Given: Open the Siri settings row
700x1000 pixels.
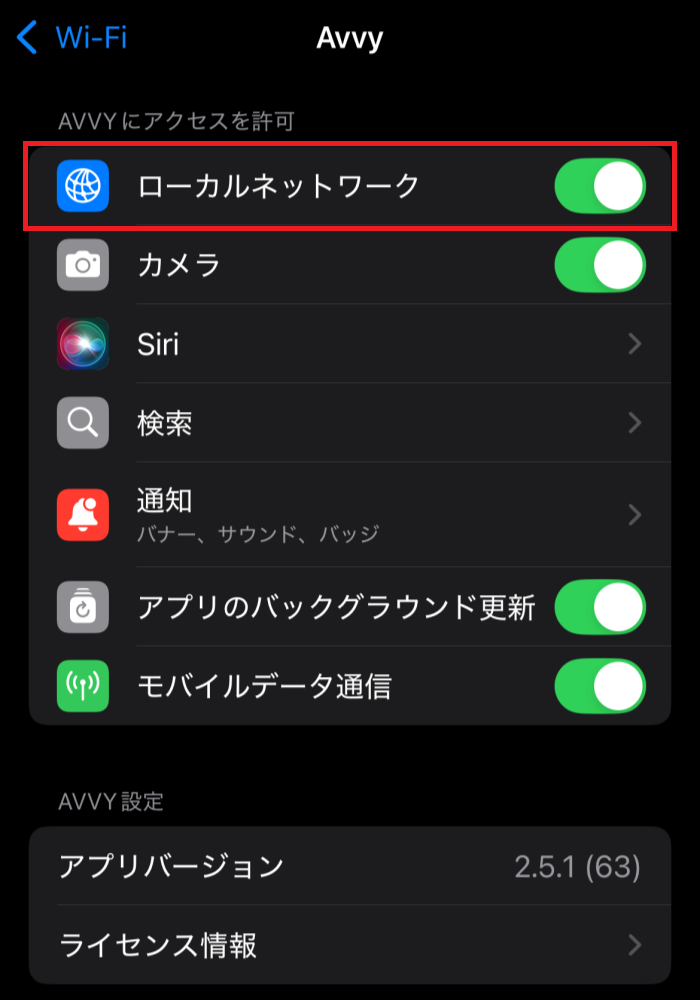Looking at the screenshot, I should point(350,345).
